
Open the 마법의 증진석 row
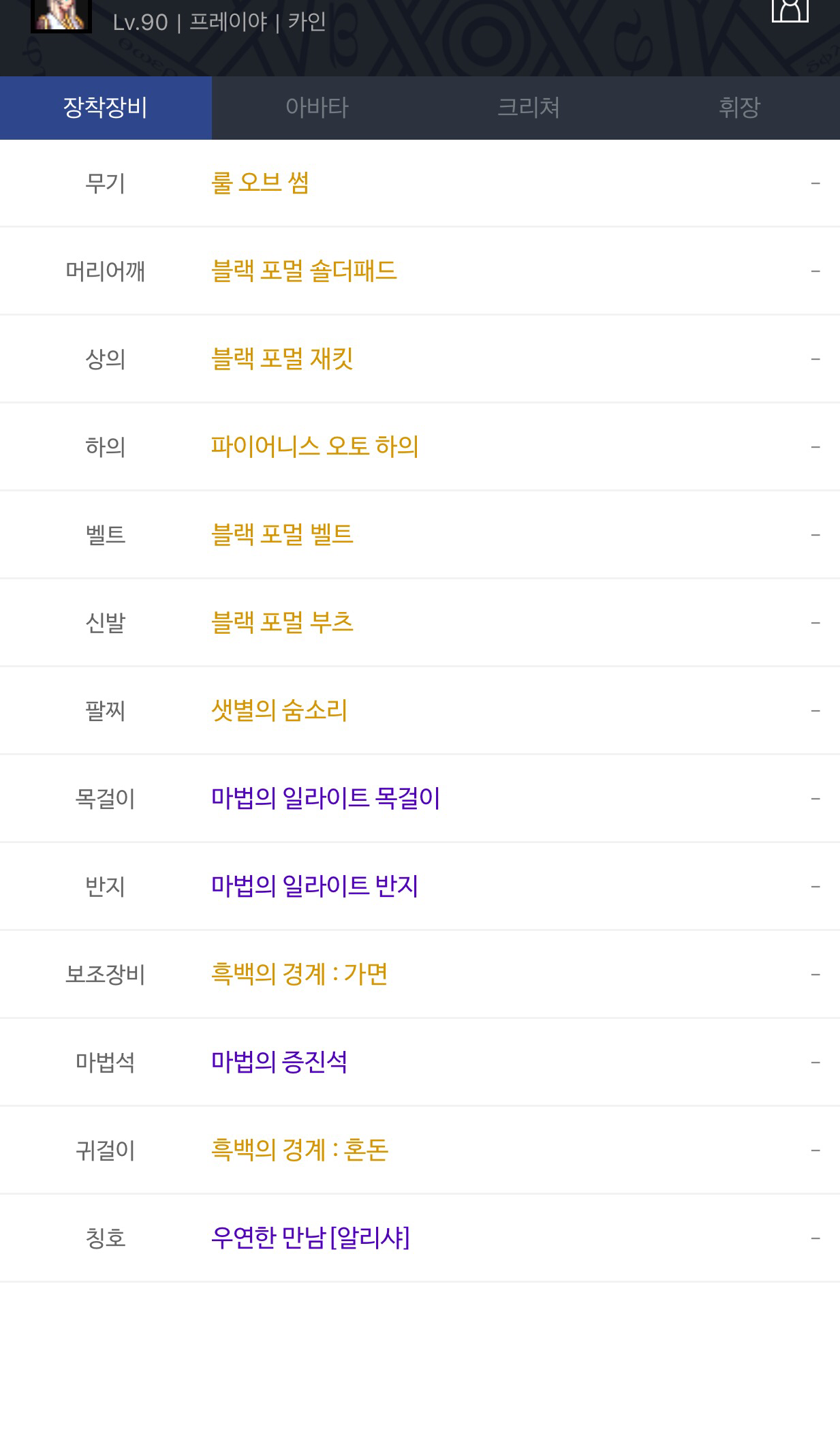coord(420,1063)
